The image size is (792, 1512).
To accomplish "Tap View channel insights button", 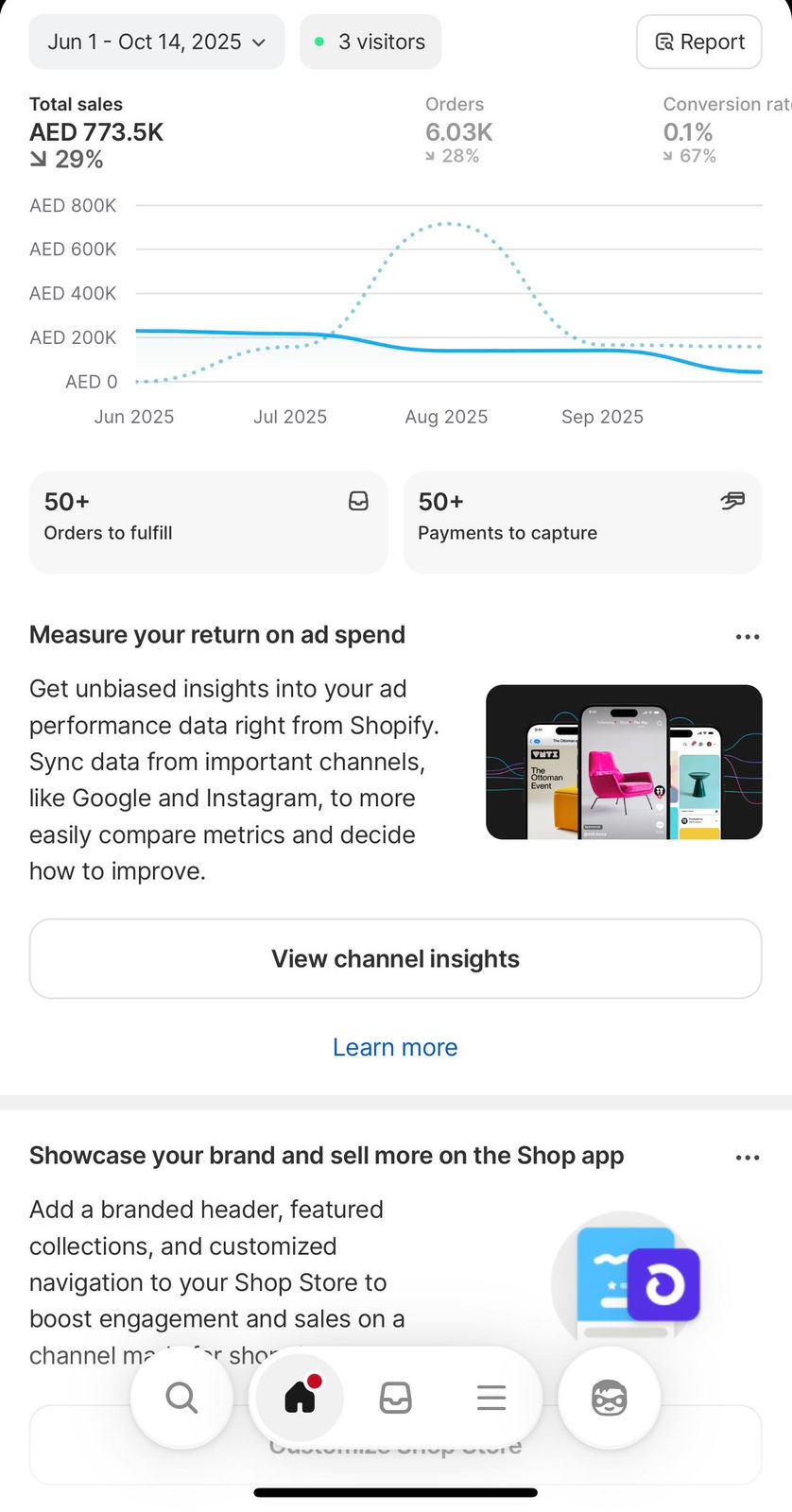I will click(x=395, y=958).
